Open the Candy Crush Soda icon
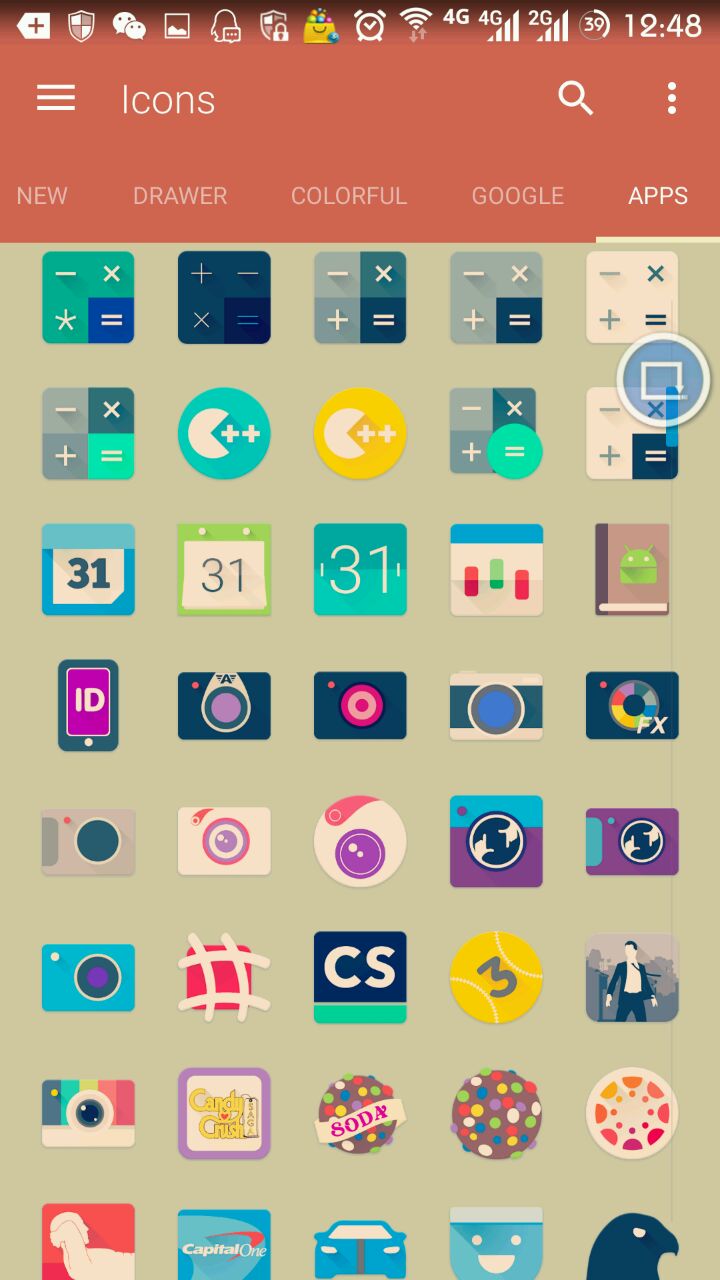Viewport: 720px width, 1280px height. 360,1113
